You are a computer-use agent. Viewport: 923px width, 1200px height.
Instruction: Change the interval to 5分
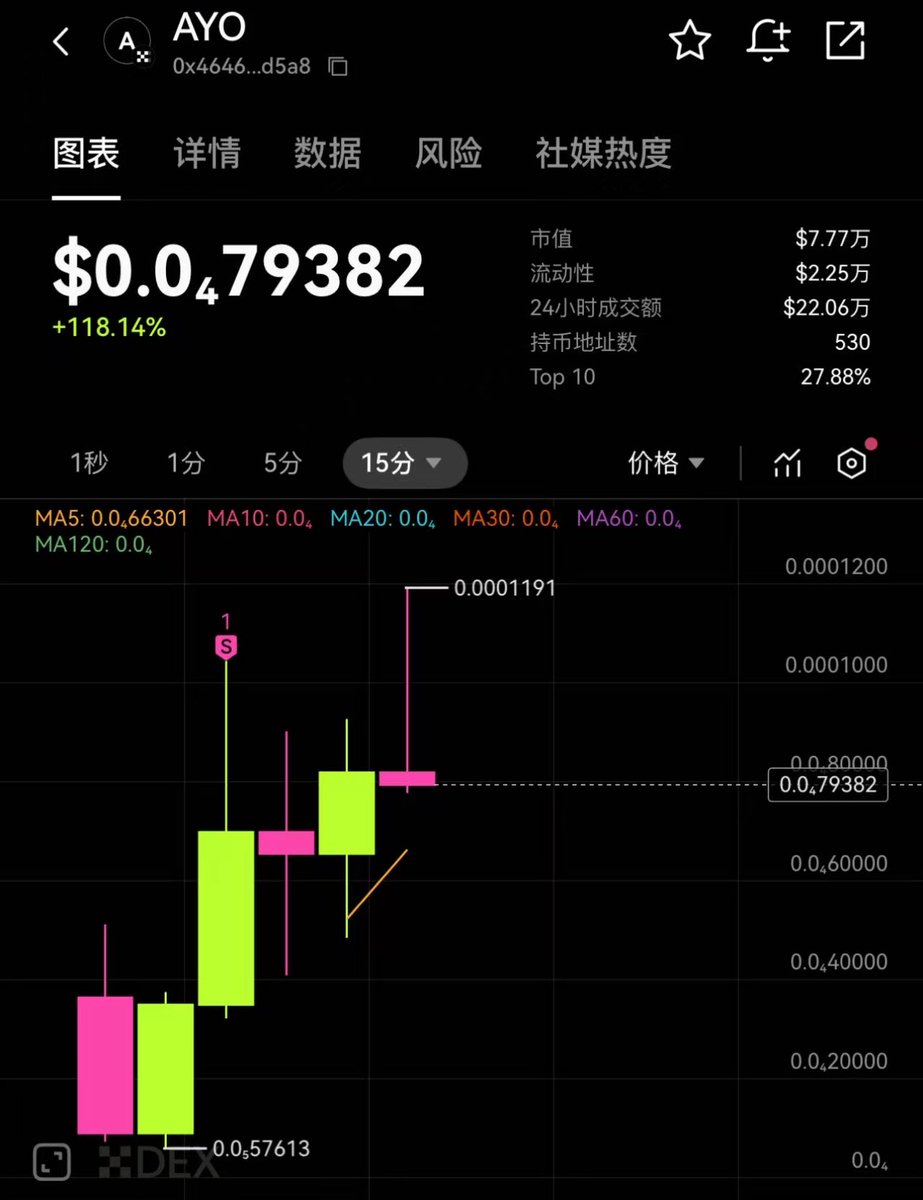283,463
